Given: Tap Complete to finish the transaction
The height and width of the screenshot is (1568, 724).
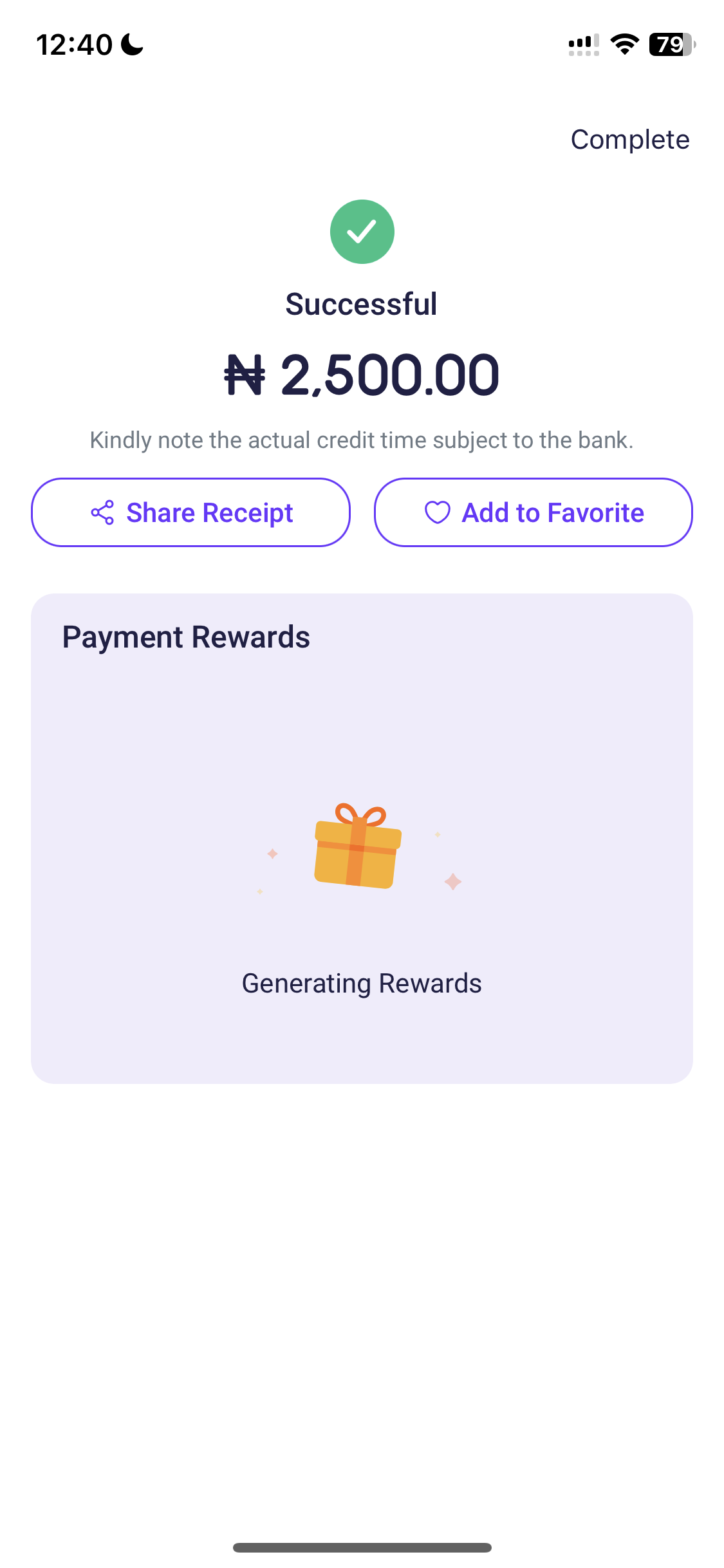Looking at the screenshot, I should coord(629,140).
